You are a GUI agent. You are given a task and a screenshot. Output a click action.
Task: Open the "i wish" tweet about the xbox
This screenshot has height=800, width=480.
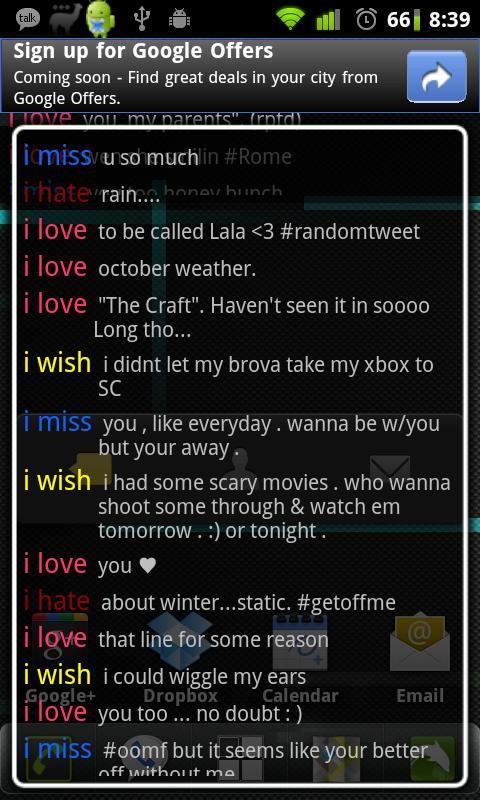point(240,376)
